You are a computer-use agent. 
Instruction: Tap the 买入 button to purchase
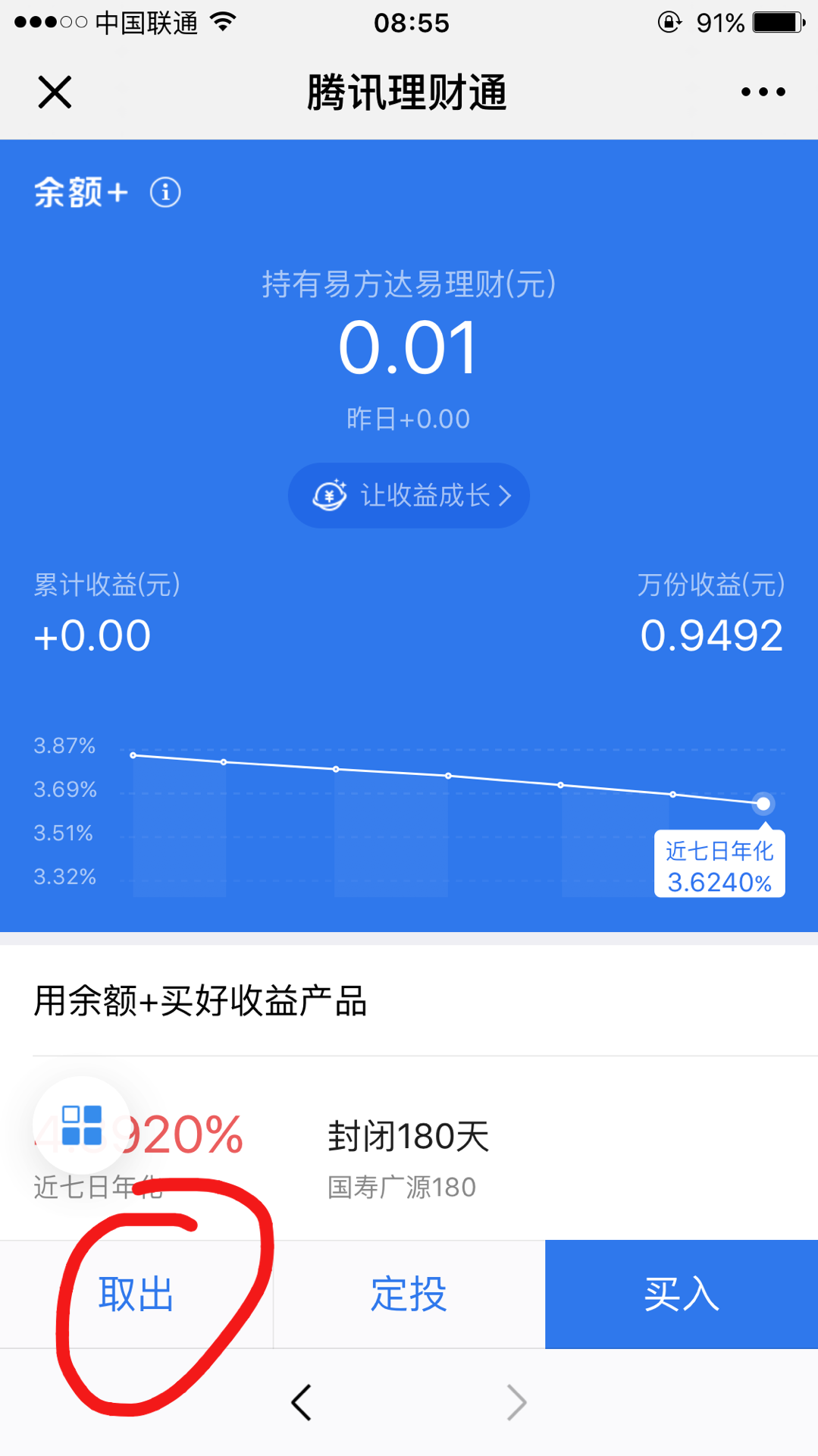[x=680, y=1295]
